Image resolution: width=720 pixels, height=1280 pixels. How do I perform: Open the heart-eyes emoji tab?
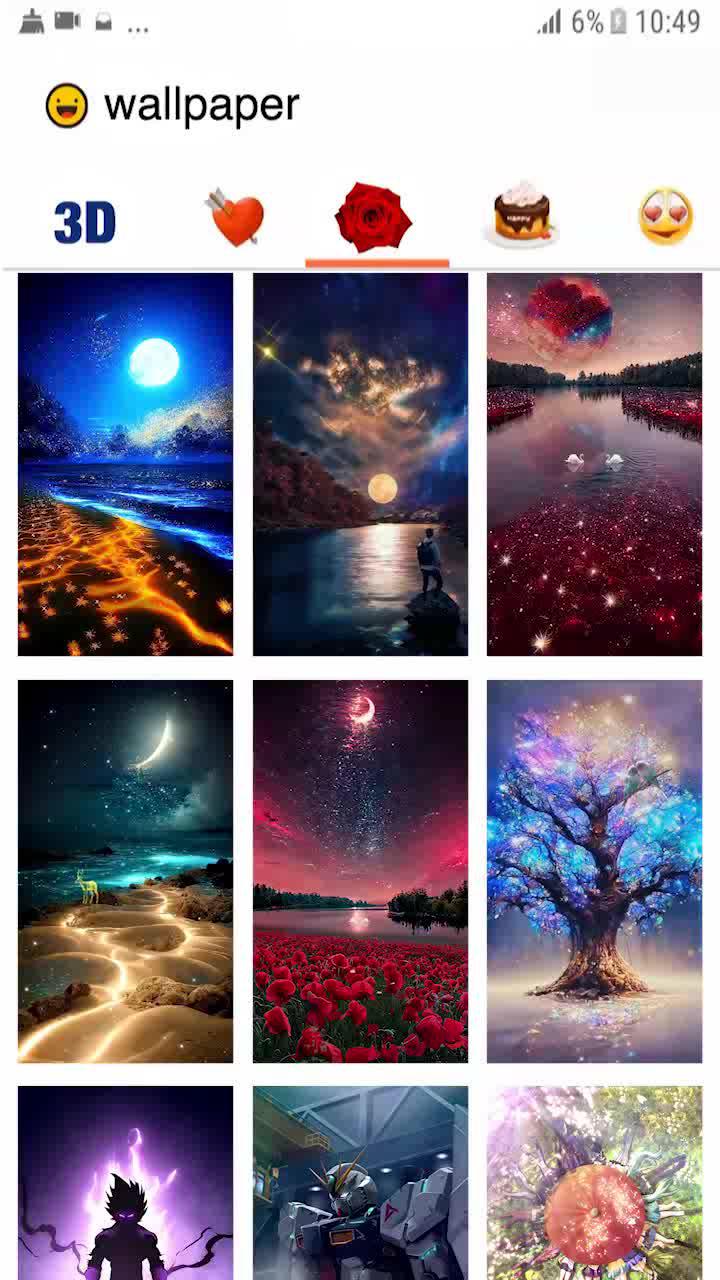click(x=665, y=216)
